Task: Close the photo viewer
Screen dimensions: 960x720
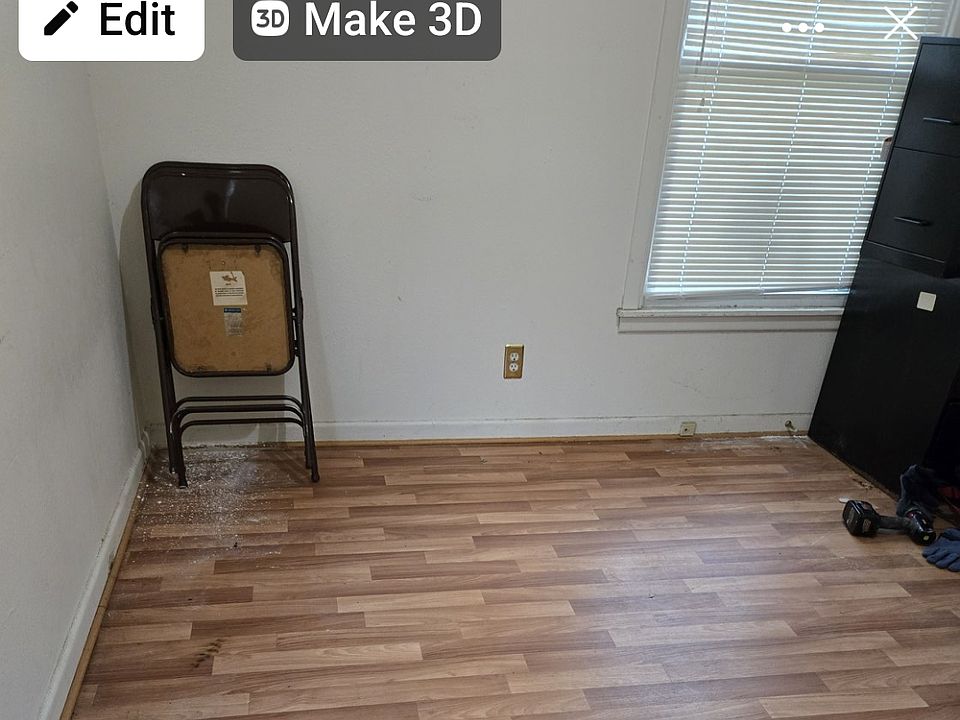Action: (x=900, y=24)
